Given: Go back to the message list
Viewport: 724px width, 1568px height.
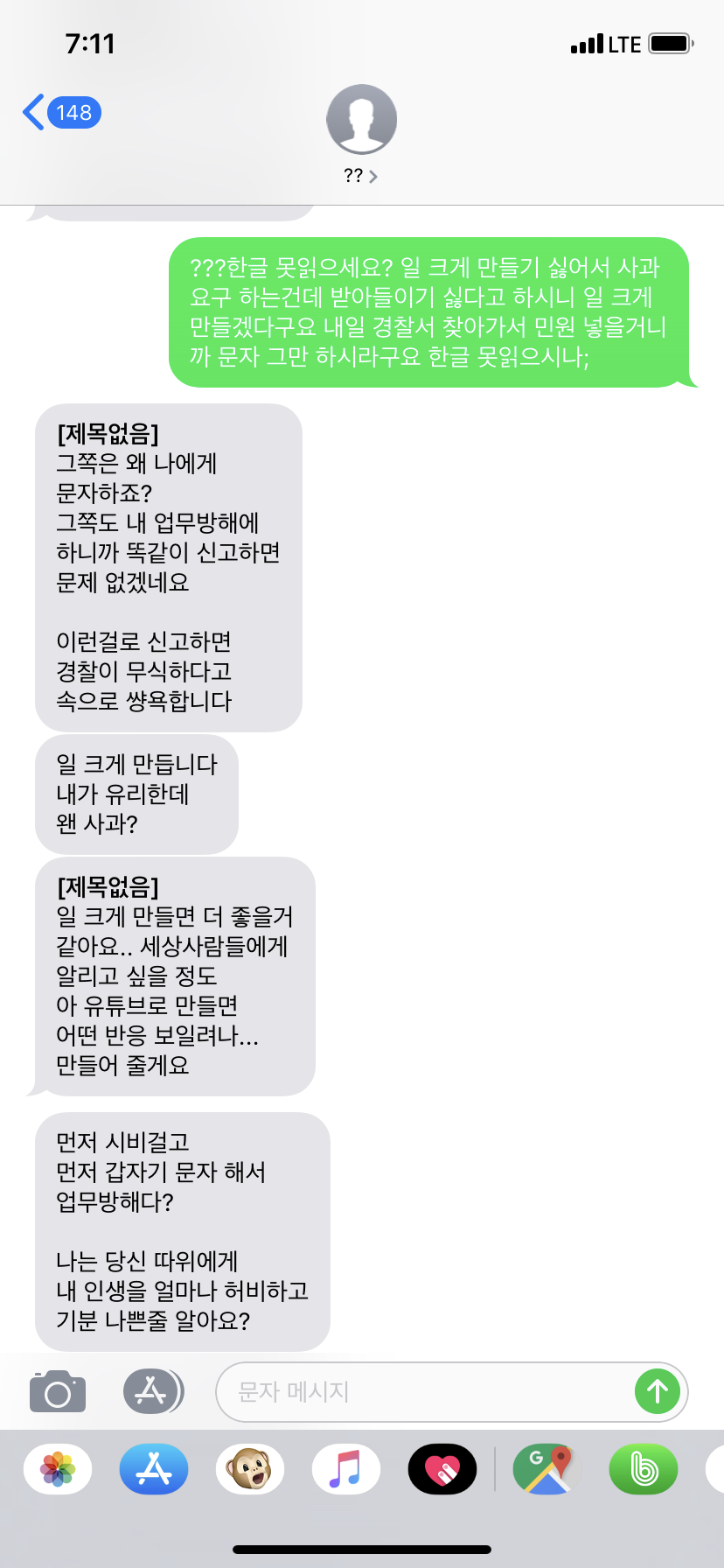Looking at the screenshot, I should tap(61, 113).
